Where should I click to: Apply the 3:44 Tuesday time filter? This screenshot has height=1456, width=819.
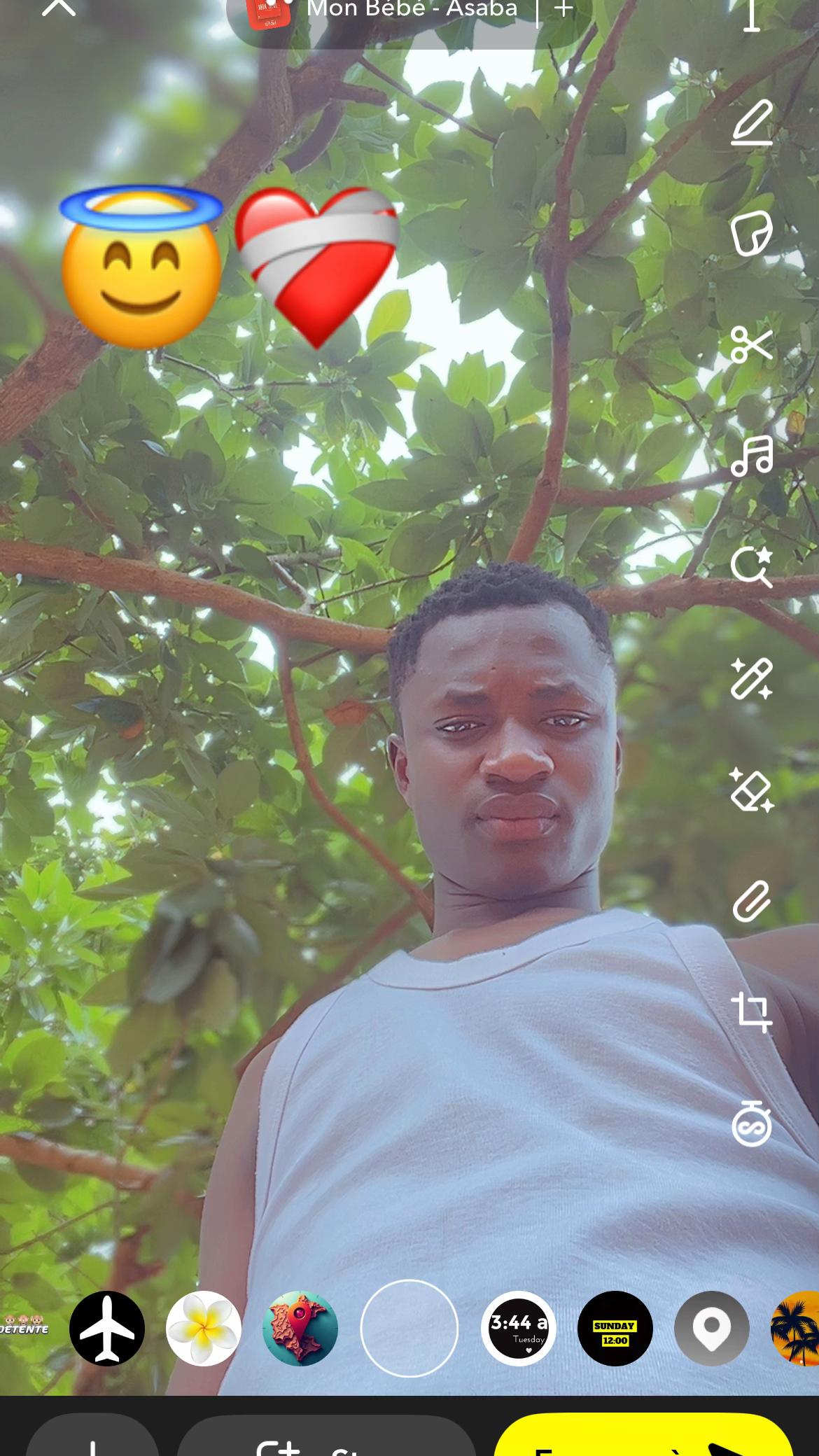coord(519,1328)
